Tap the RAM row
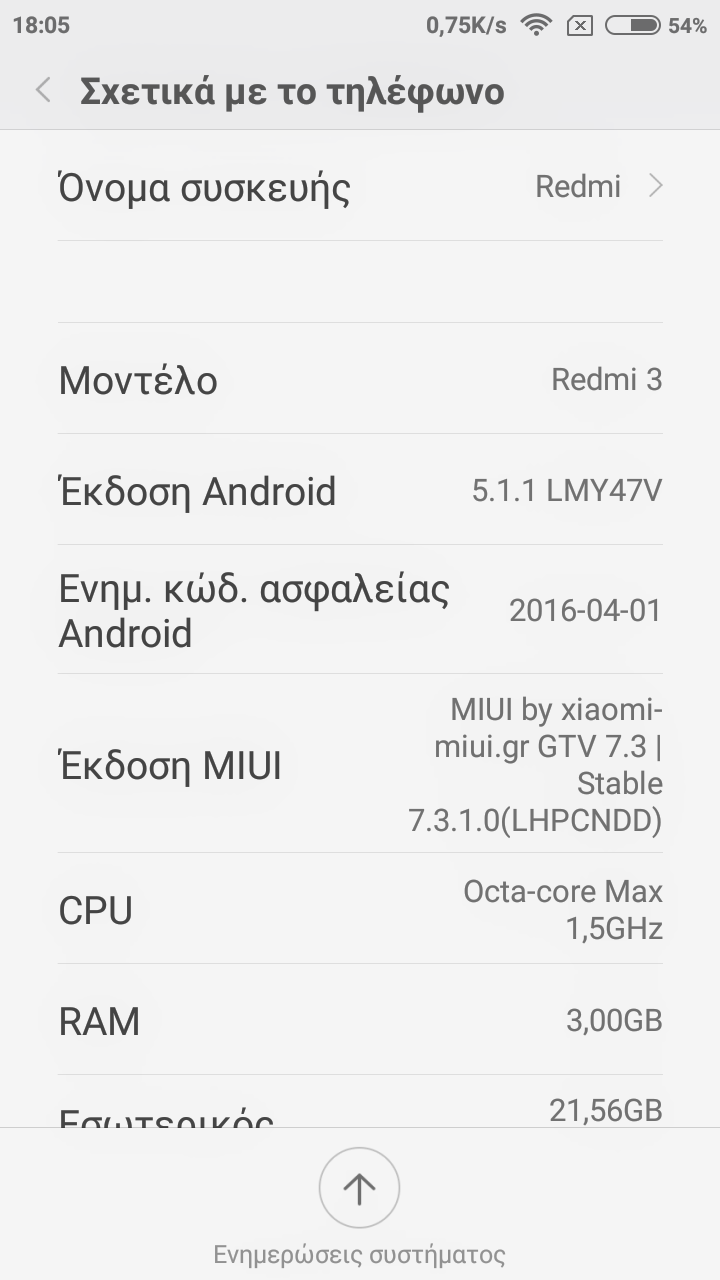This screenshot has height=1280, width=720. (360, 1021)
